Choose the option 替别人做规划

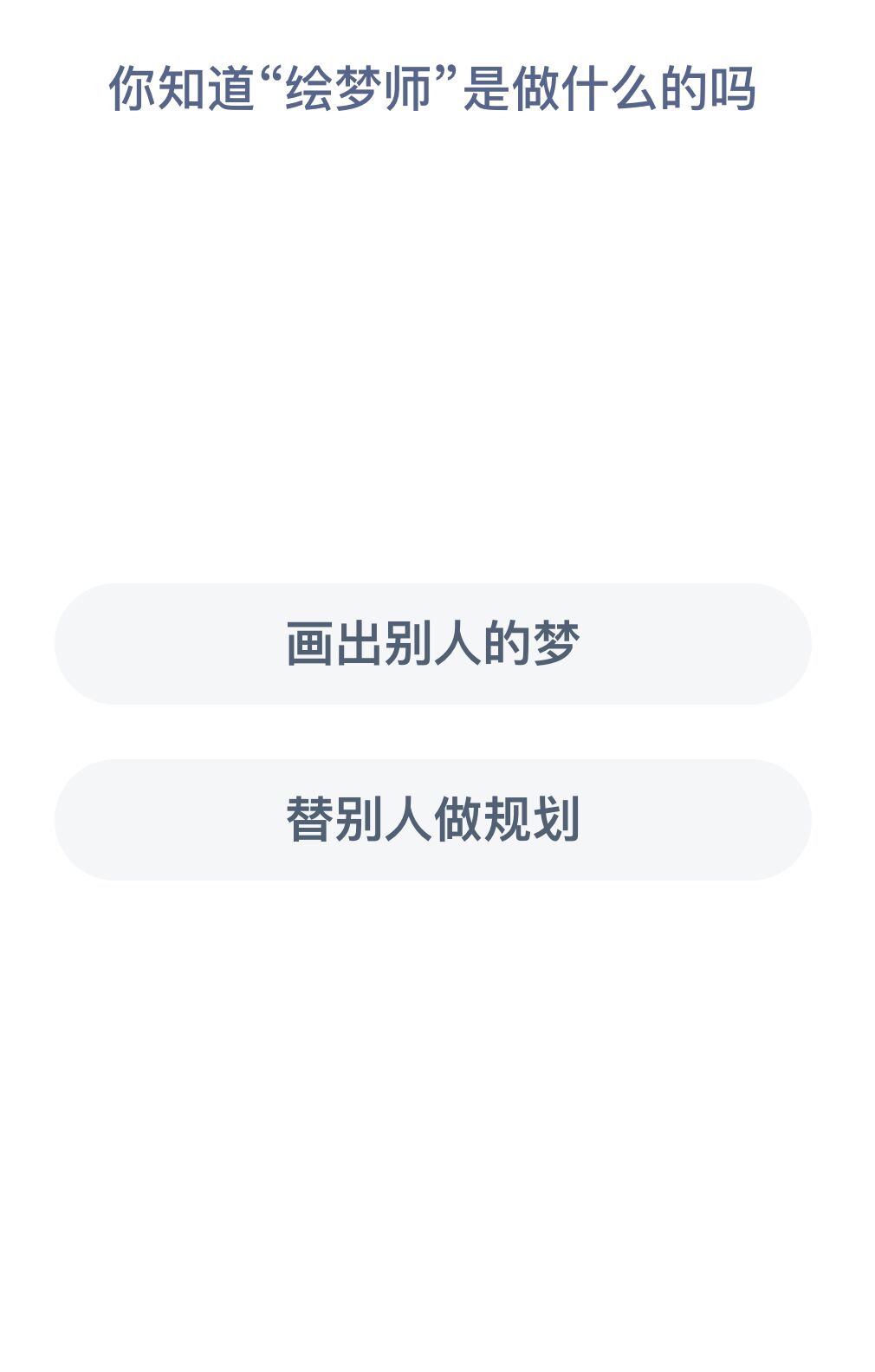click(x=432, y=819)
